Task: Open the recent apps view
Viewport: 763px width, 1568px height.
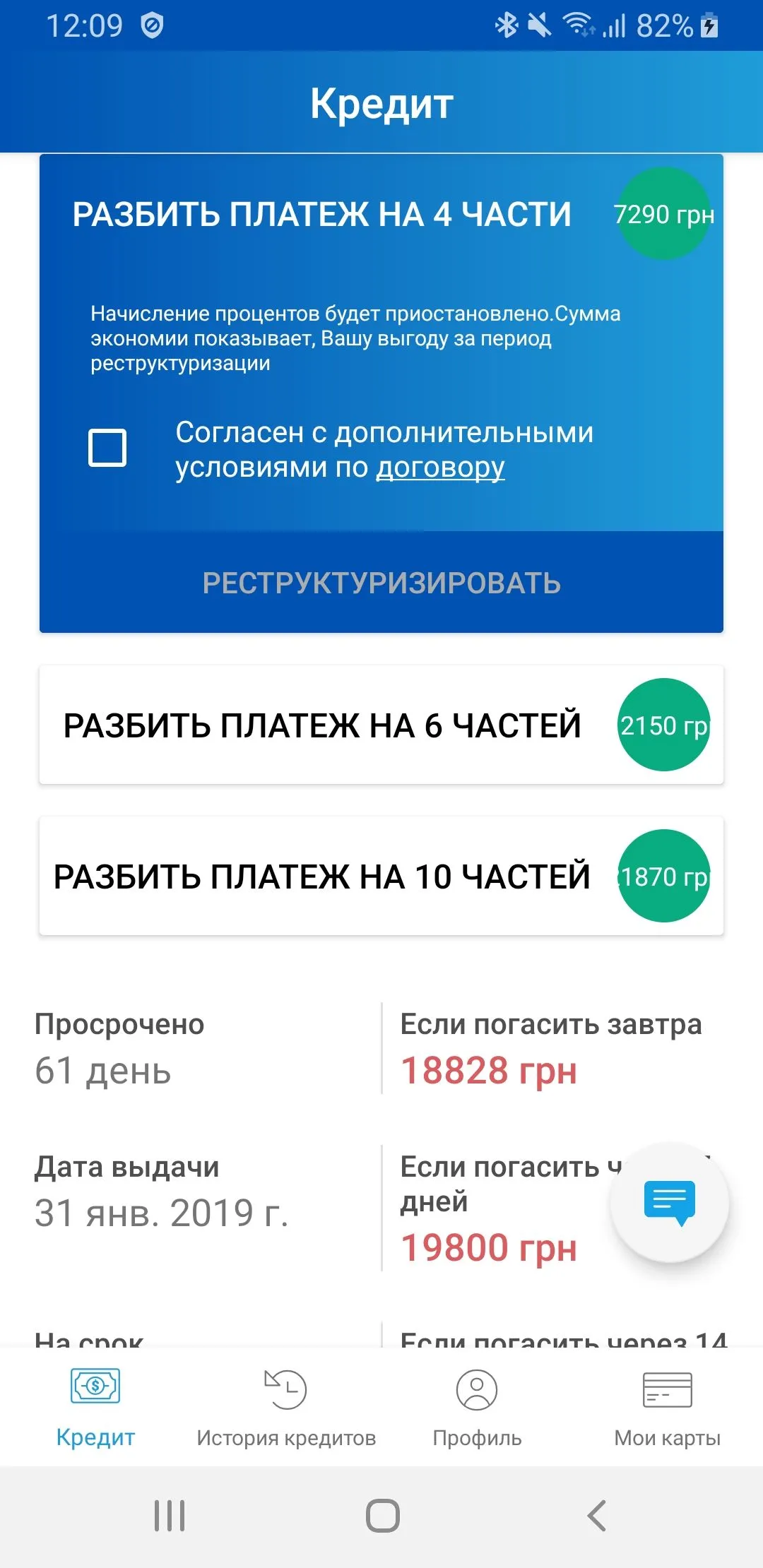Action: [170, 1515]
